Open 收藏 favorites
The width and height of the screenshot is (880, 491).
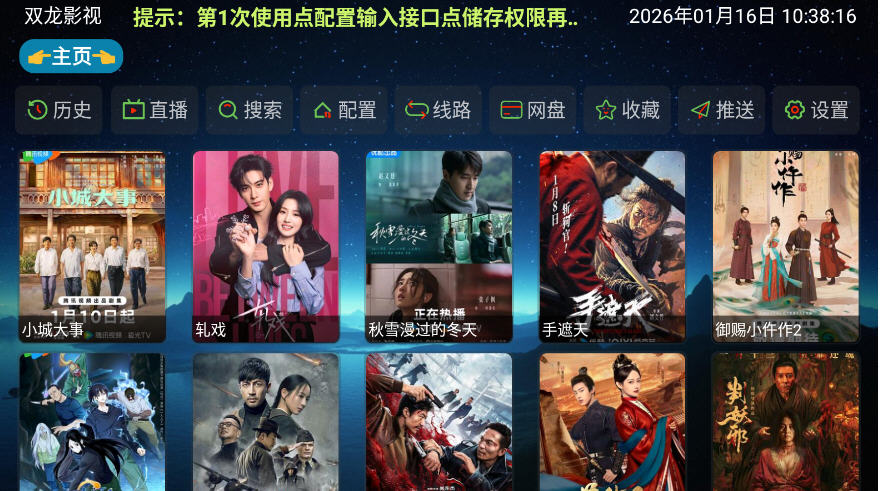tap(627, 110)
